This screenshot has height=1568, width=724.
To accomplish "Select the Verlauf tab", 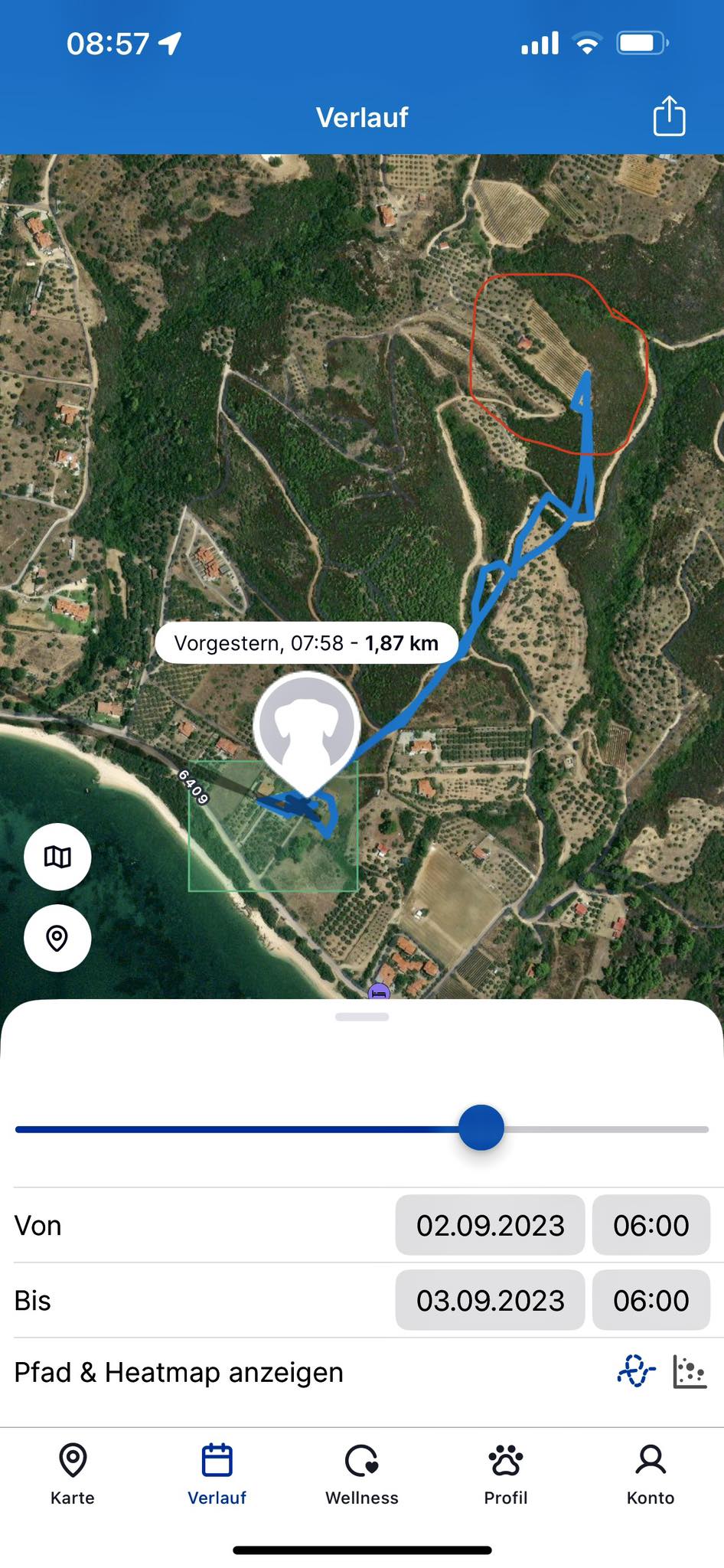I will coord(217,1475).
